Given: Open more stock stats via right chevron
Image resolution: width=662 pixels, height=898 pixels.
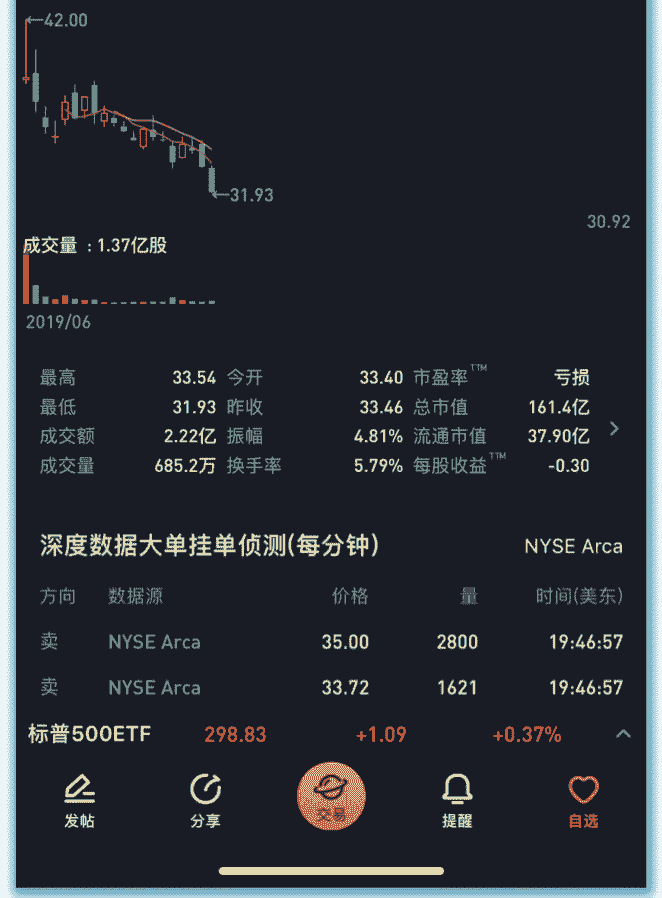Looking at the screenshot, I should point(614,429).
